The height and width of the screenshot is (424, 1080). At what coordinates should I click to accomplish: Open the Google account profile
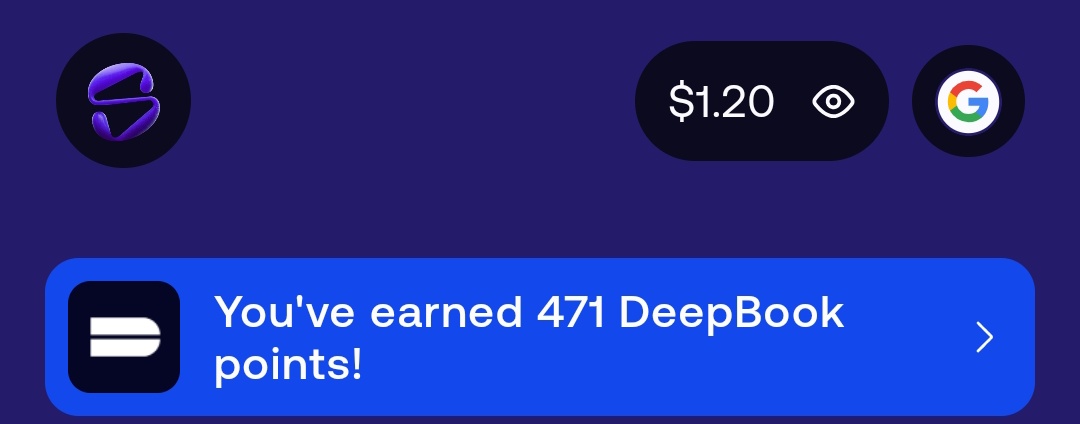968,101
